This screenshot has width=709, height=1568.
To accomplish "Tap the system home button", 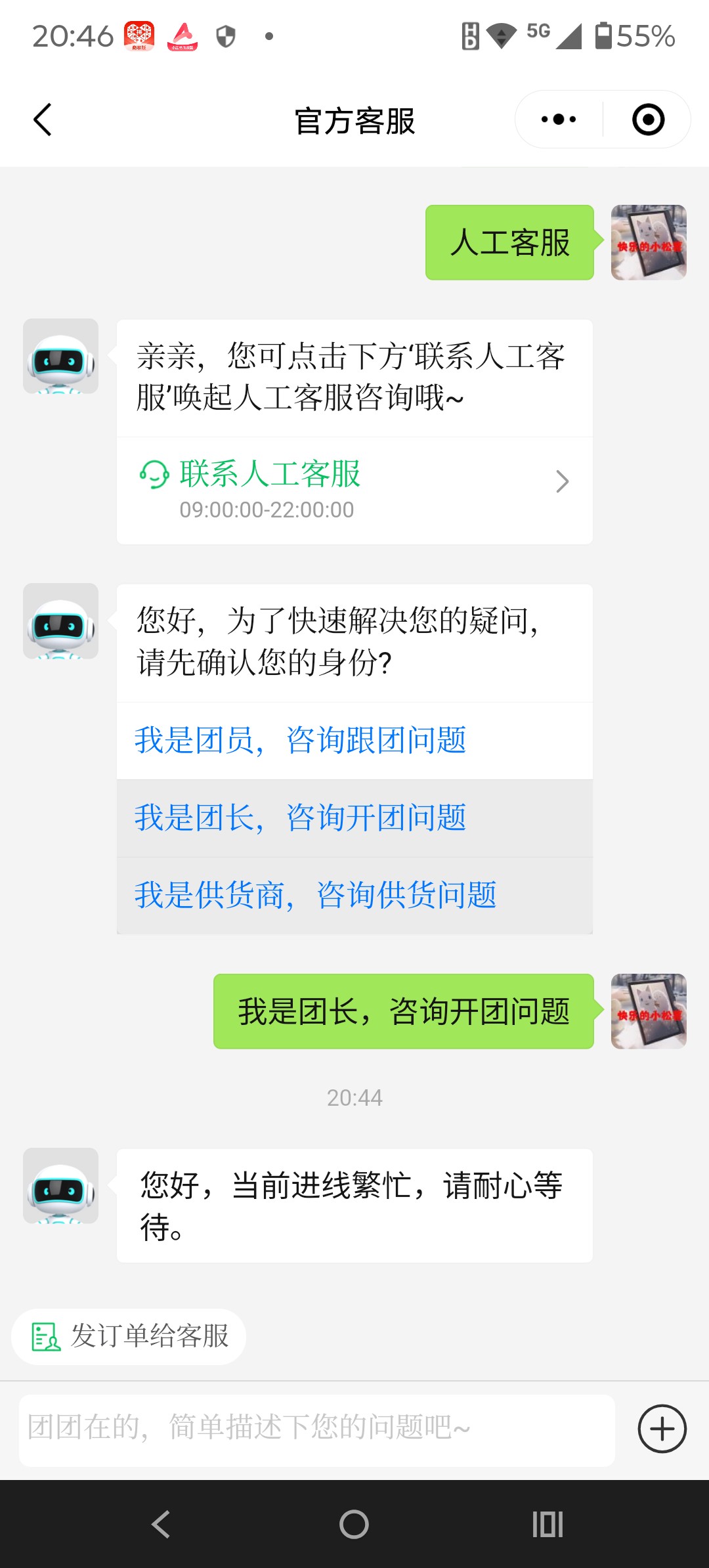I will coord(354,1524).
